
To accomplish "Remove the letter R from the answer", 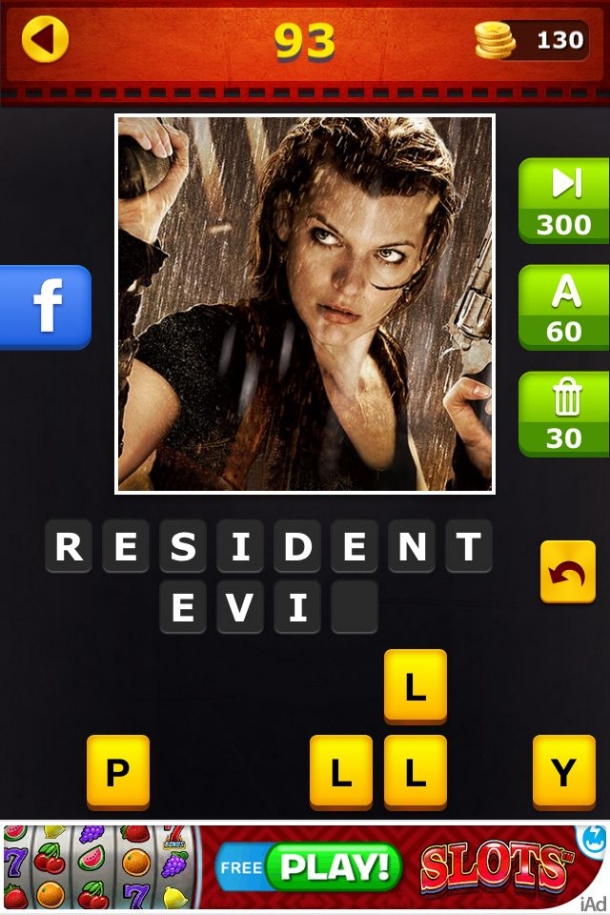I will click(x=69, y=546).
